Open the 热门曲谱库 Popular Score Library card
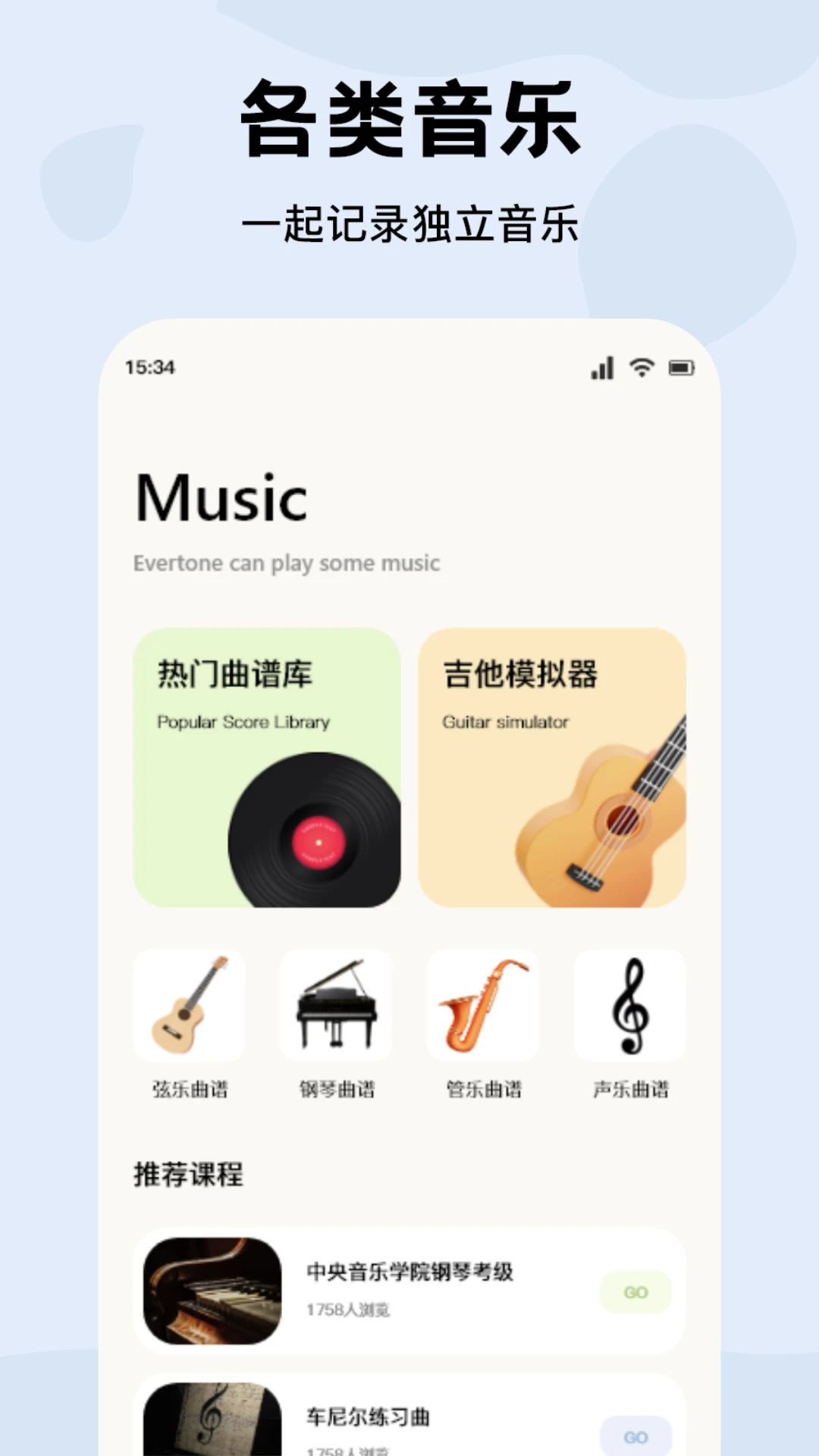The height and width of the screenshot is (1456, 819). tap(266, 767)
